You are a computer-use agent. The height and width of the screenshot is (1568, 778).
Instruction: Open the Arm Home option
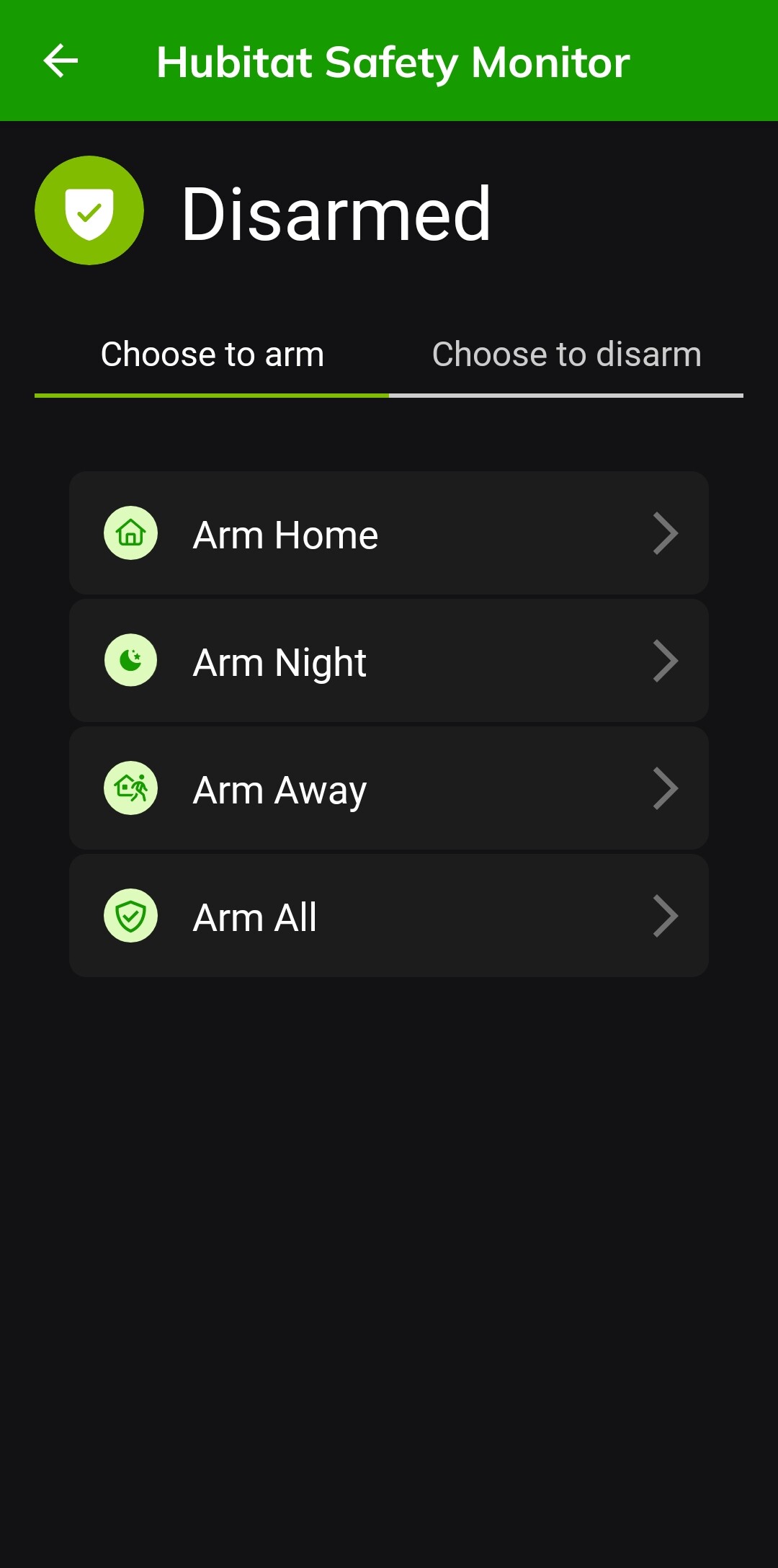[x=389, y=533]
